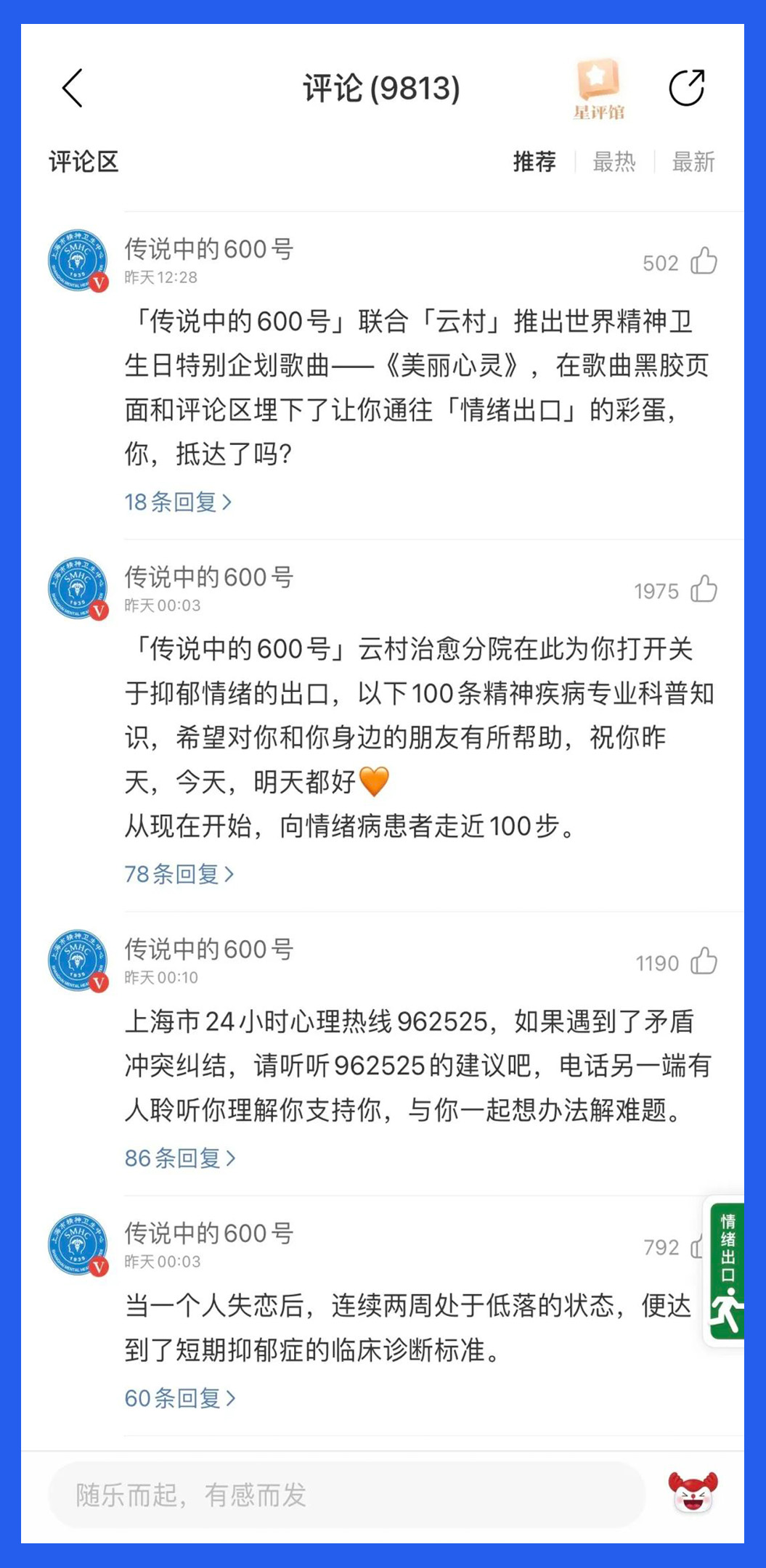This screenshot has width=766, height=1568.
Task: Open the 情绪出口 floating button
Action: 726,1271
